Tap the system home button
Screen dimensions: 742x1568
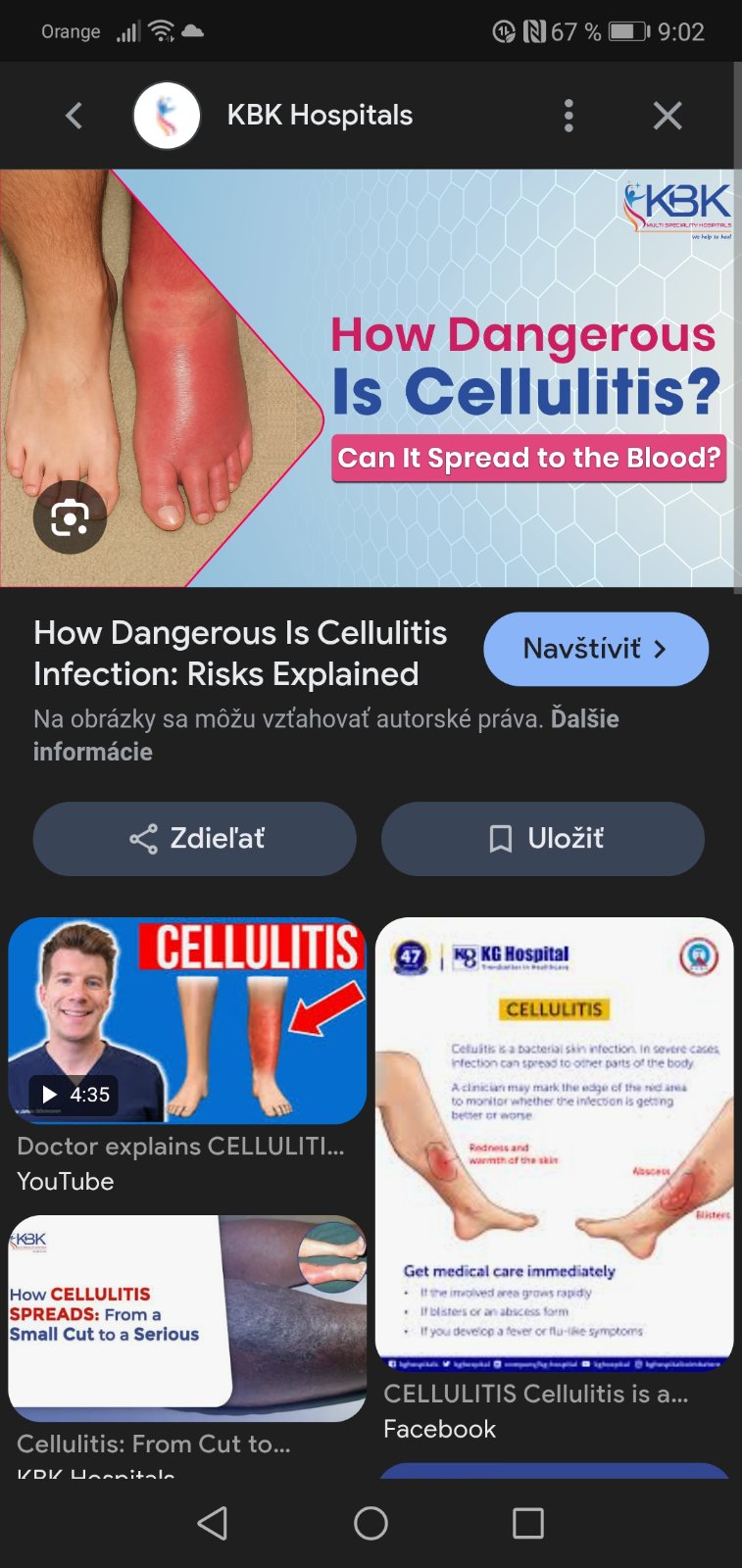tap(371, 1523)
